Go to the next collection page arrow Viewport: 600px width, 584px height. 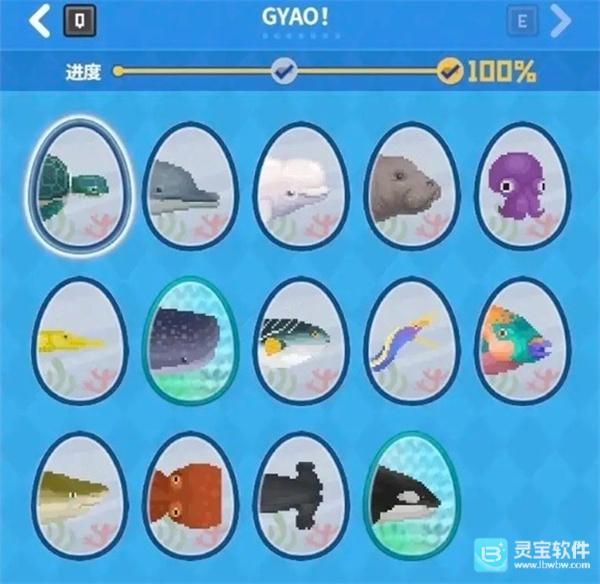(x=561, y=20)
